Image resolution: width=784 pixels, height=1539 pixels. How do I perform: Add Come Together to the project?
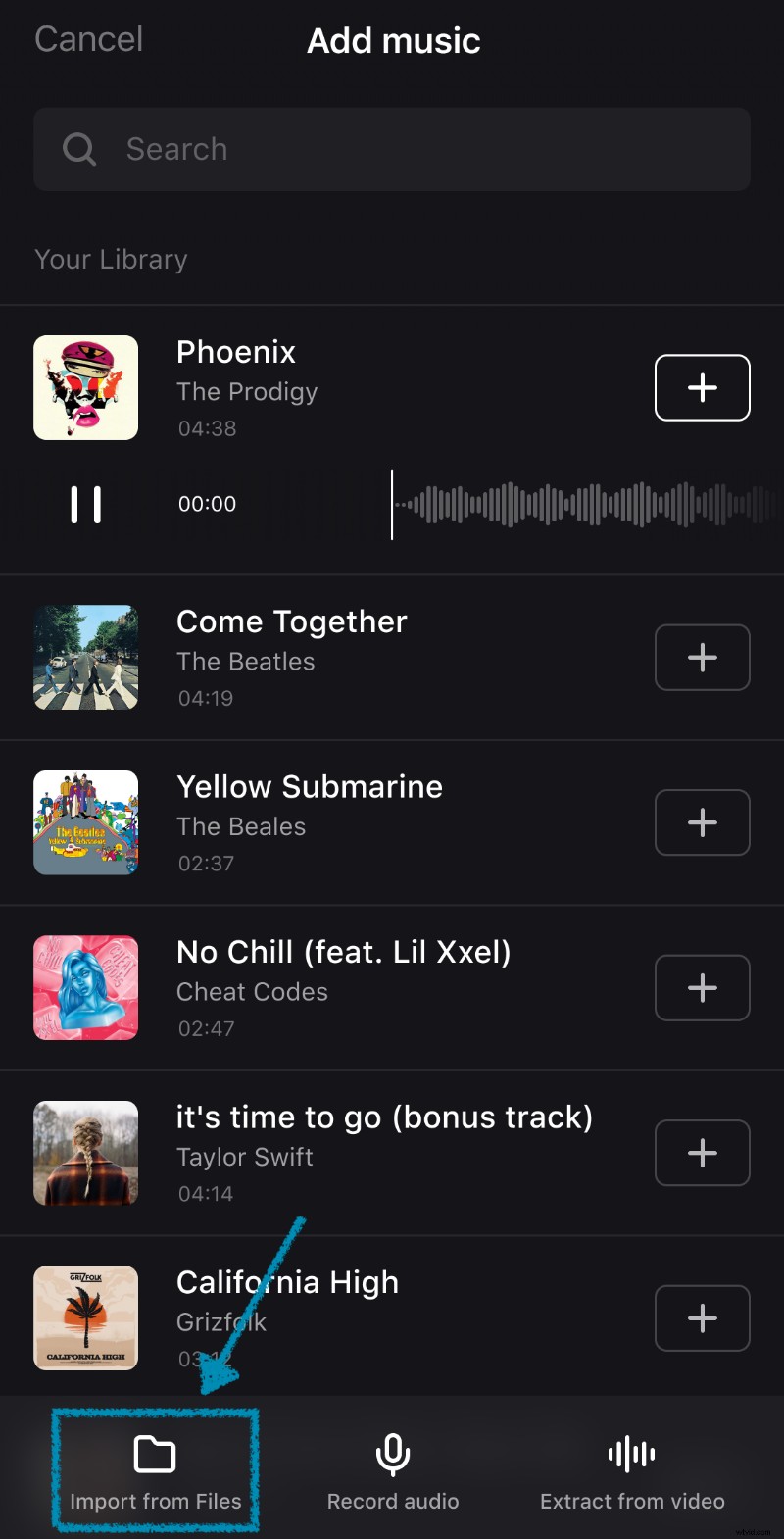(702, 658)
